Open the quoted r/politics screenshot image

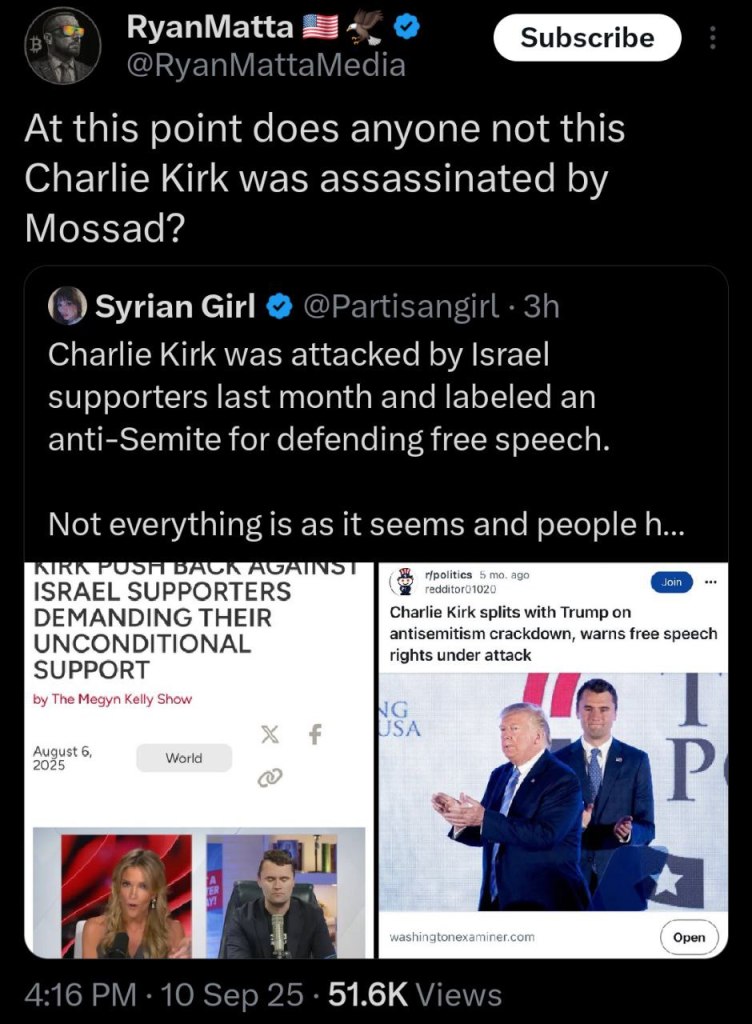click(x=553, y=760)
